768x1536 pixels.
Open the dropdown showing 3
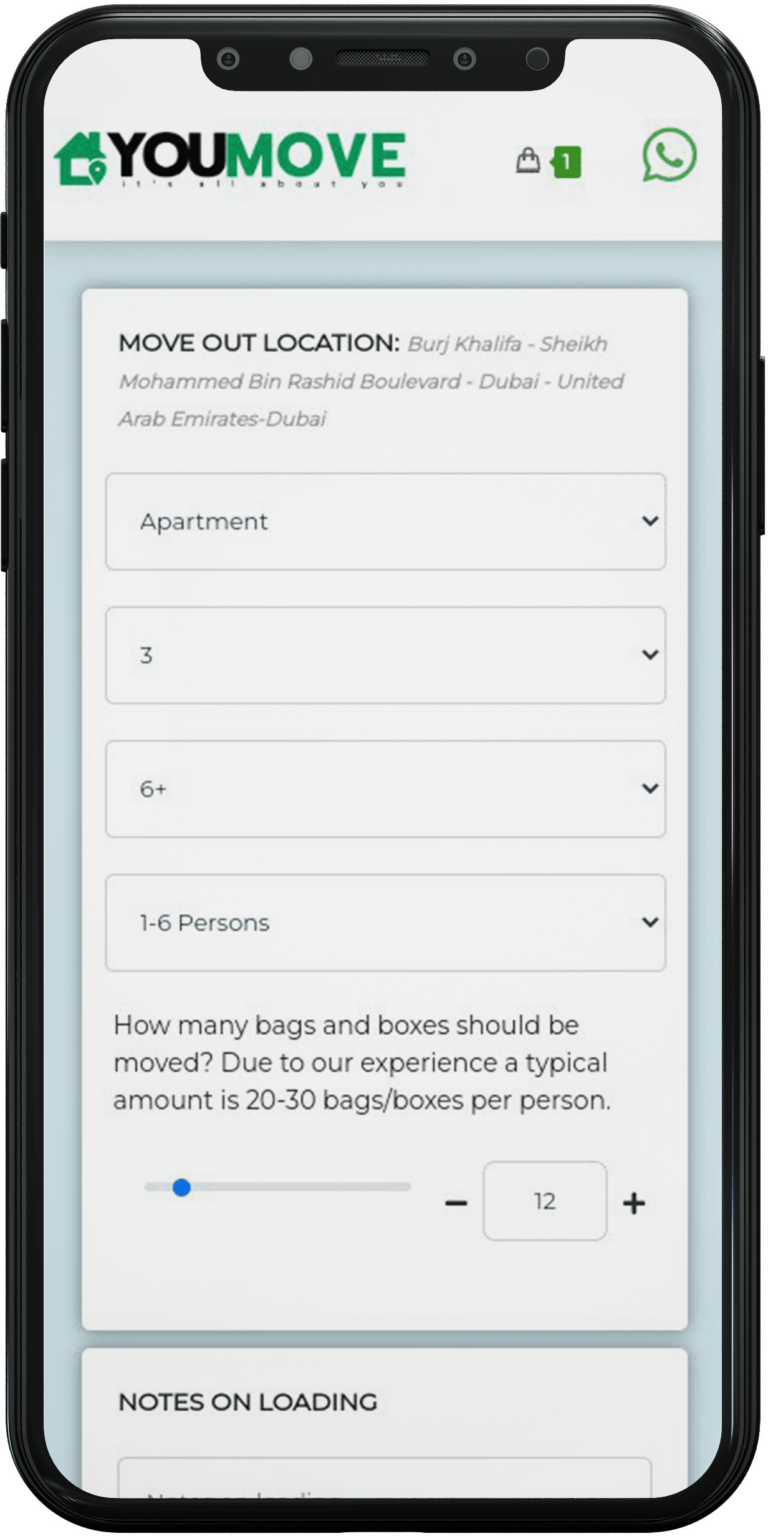tap(385, 656)
